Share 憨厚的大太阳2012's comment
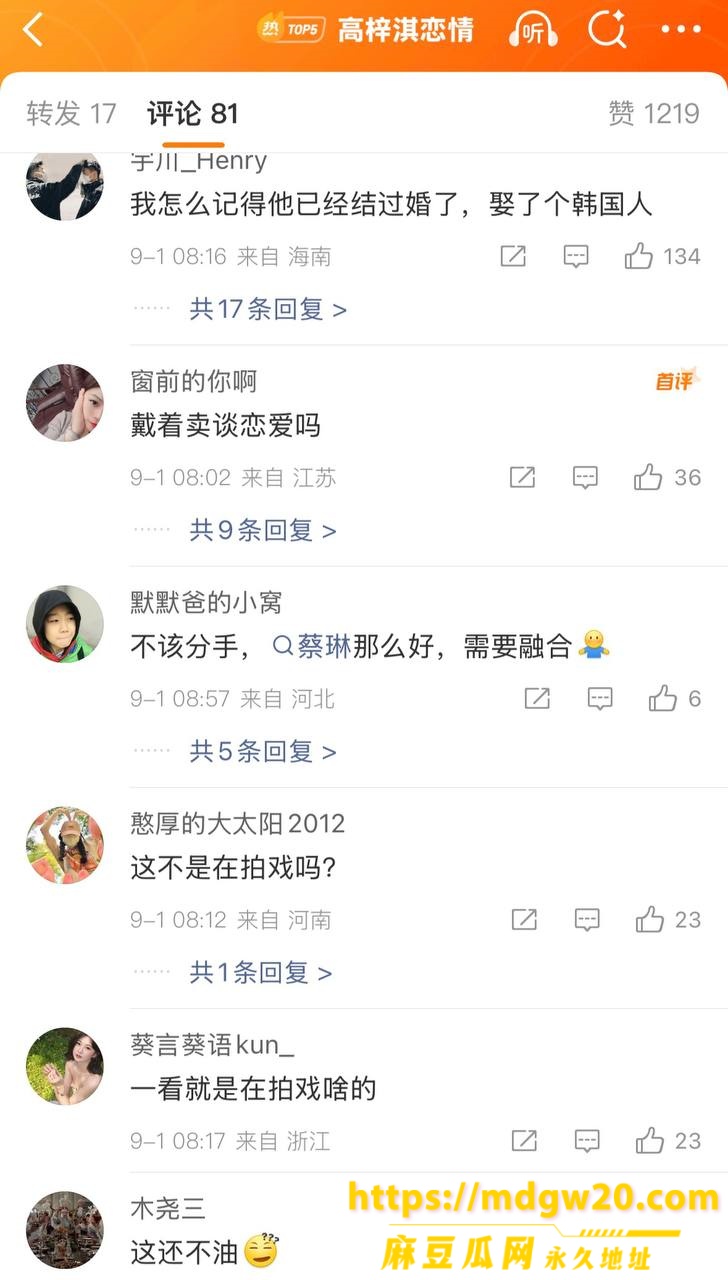 coord(524,920)
